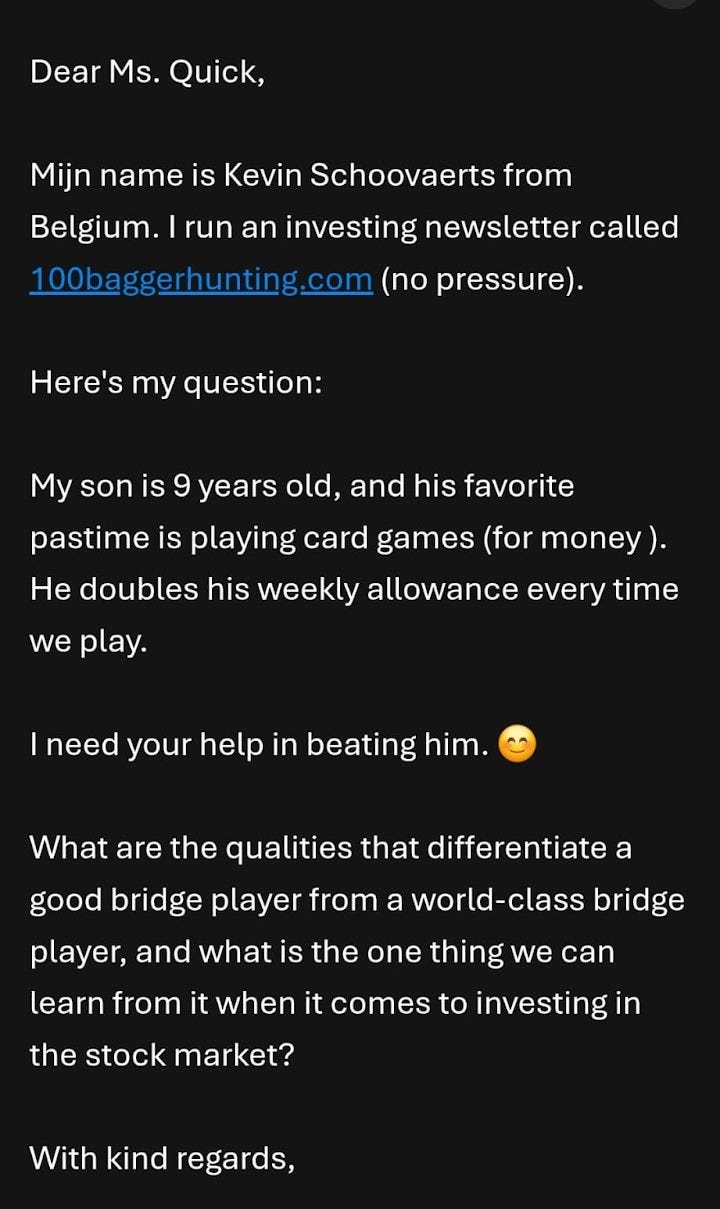Open the 100baggerhunting.com link
Image resolution: width=720 pixels, height=1209 pixels.
click(201, 280)
